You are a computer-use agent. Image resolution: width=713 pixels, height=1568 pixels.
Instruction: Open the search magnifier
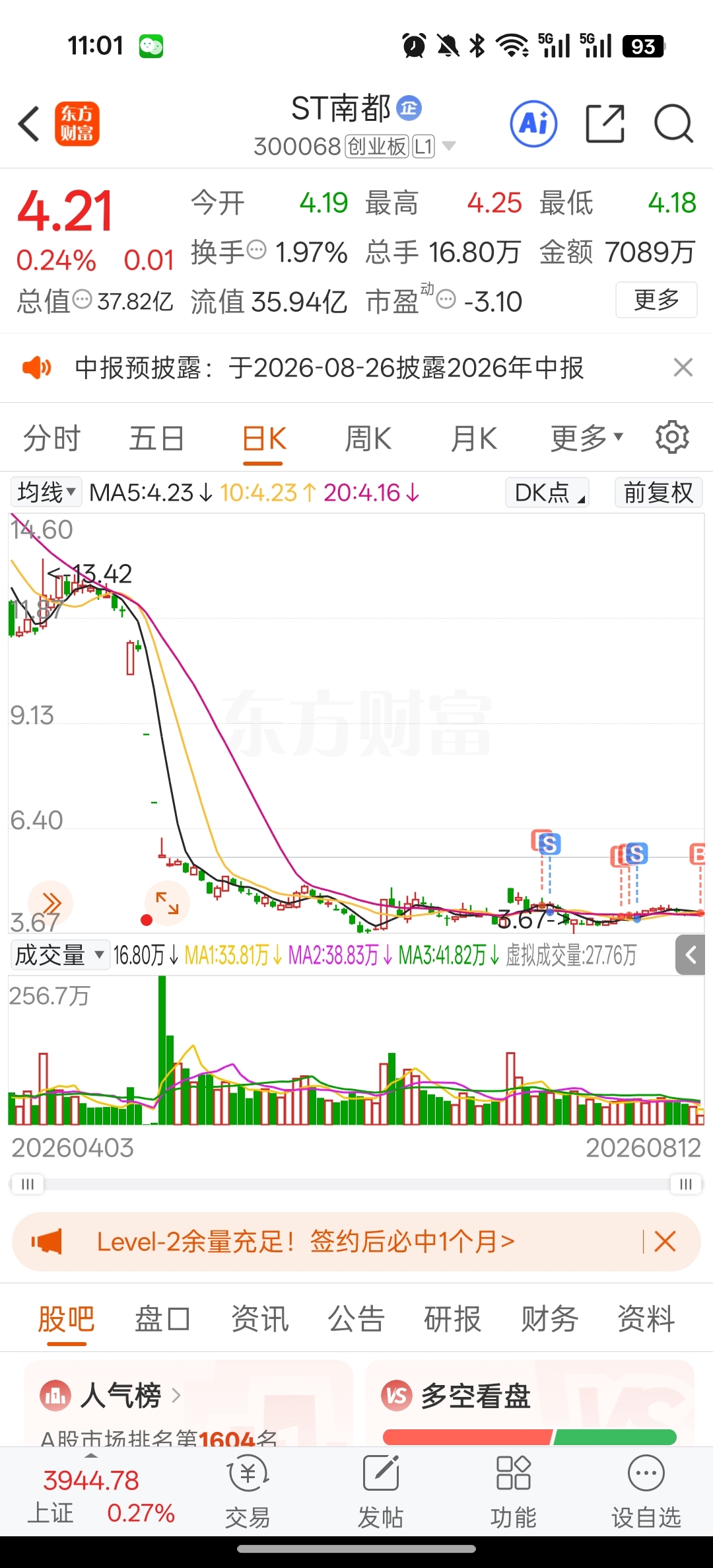pyautogui.click(x=673, y=124)
